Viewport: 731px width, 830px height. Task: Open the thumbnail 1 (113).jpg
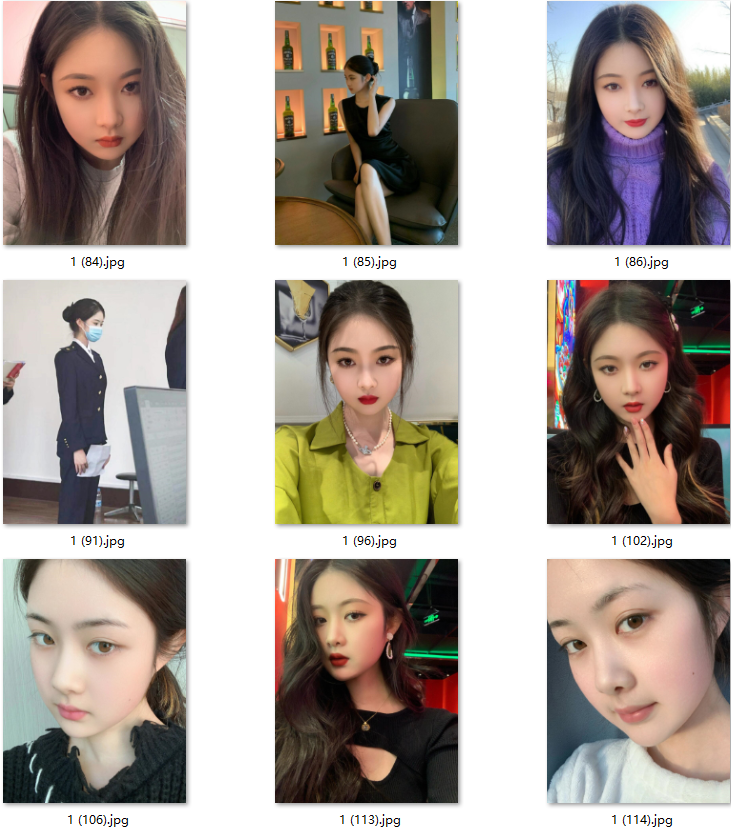366,681
